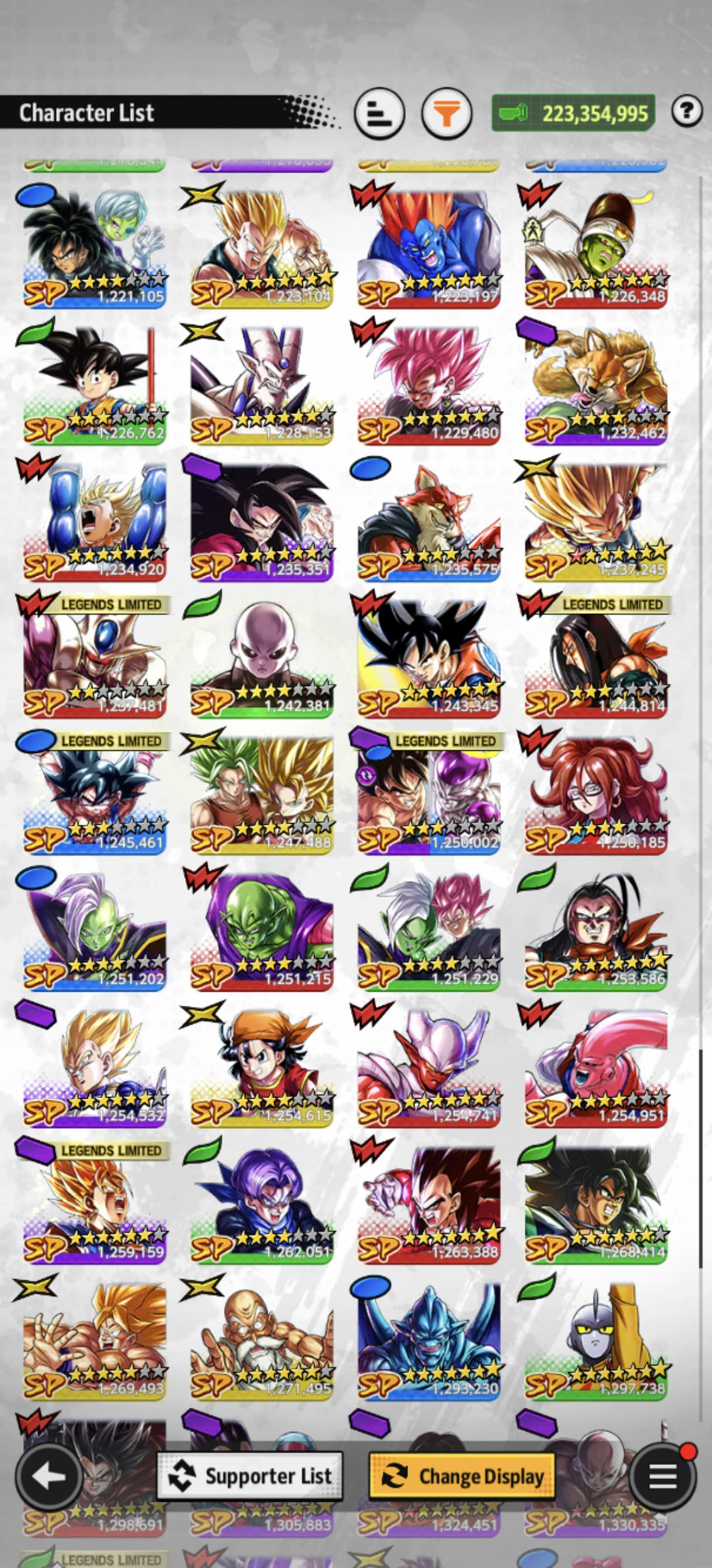
Task: Open Legends Limited character rated 1,245,461
Action: [93, 791]
